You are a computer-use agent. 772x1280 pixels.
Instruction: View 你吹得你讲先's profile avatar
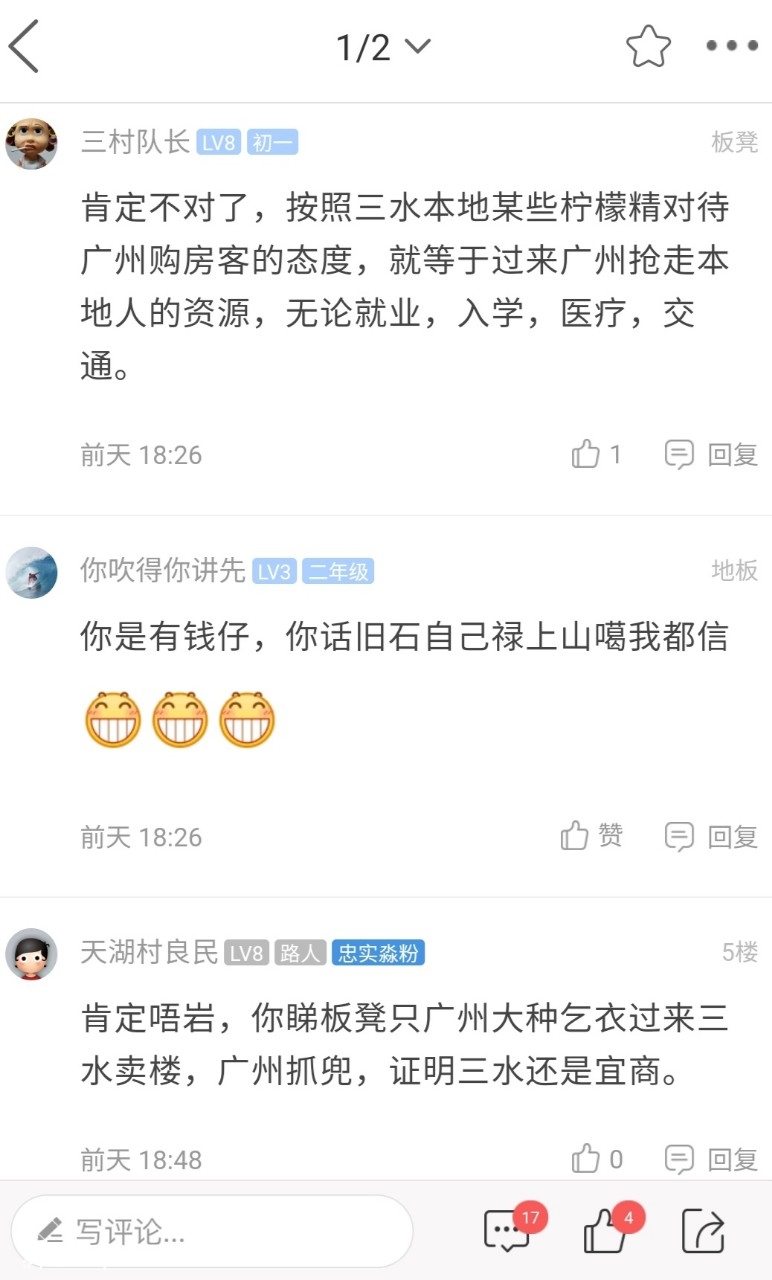(x=31, y=572)
